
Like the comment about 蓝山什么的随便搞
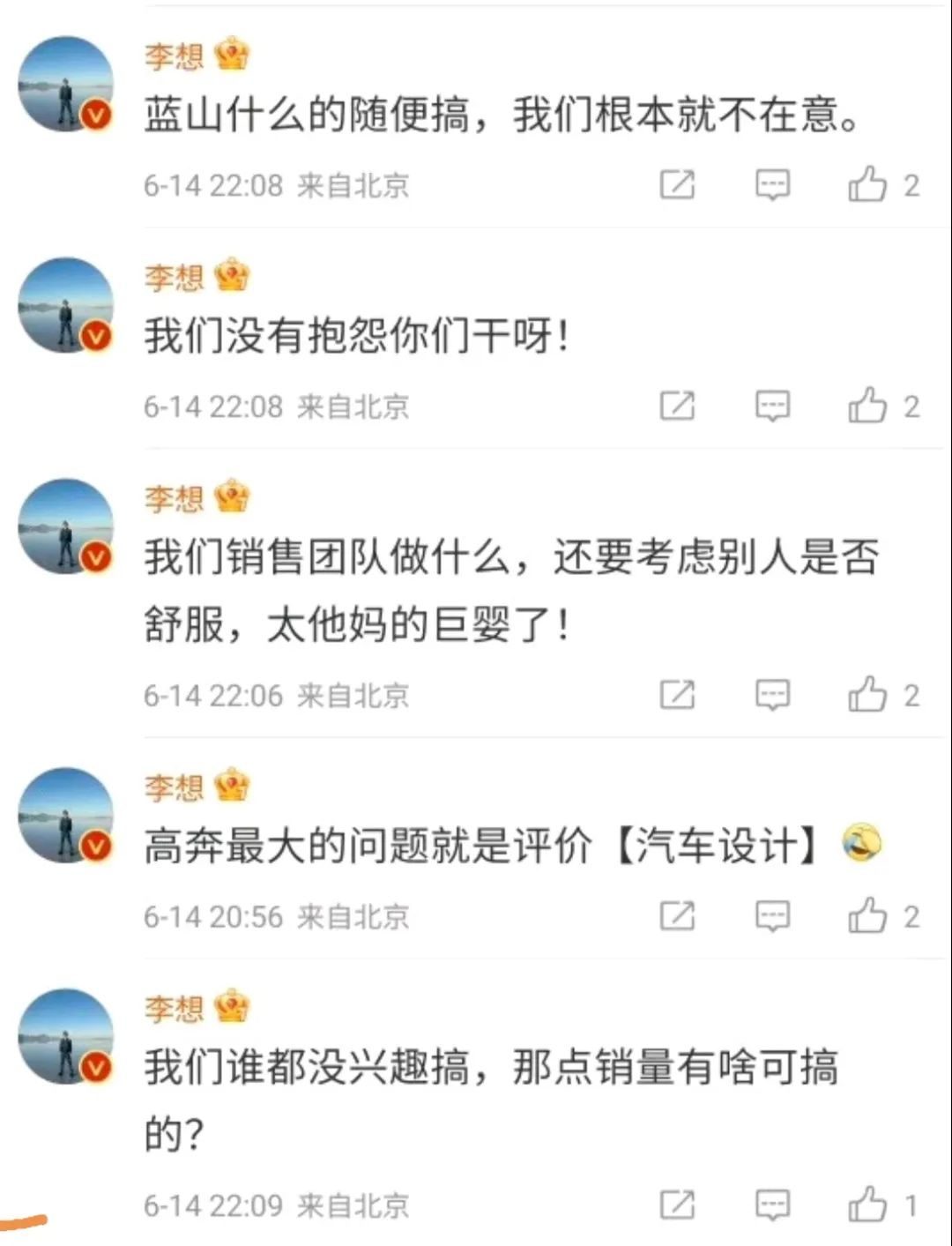(867, 185)
